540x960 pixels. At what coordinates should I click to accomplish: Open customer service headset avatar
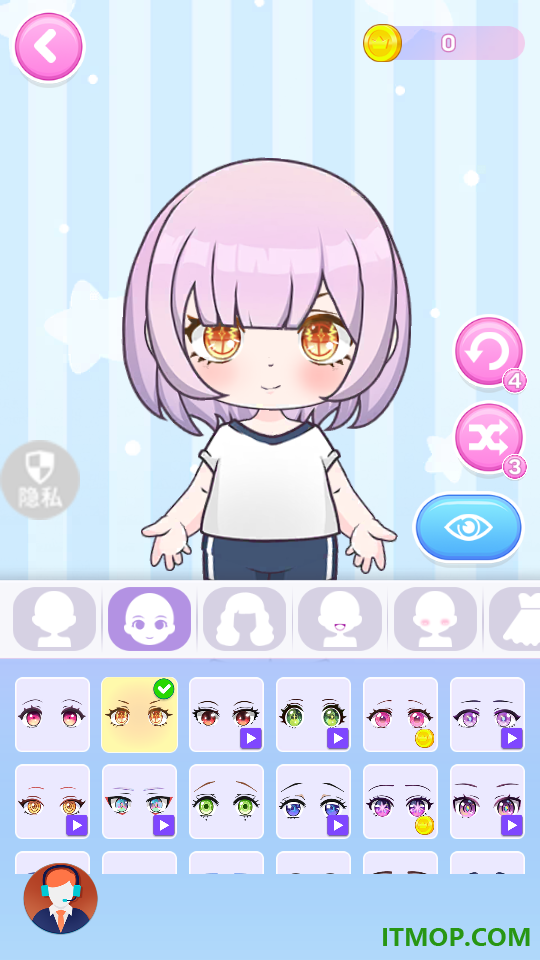pos(61,899)
